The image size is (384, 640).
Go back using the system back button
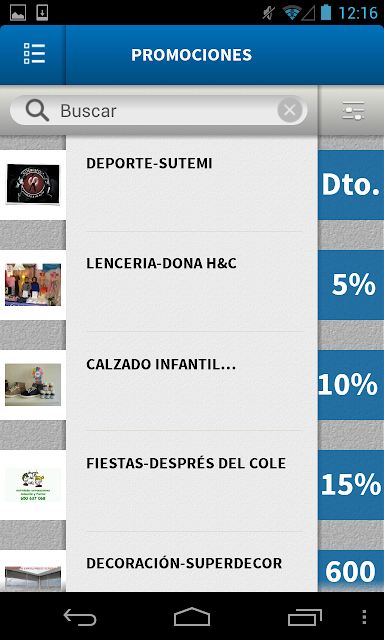point(80,617)
